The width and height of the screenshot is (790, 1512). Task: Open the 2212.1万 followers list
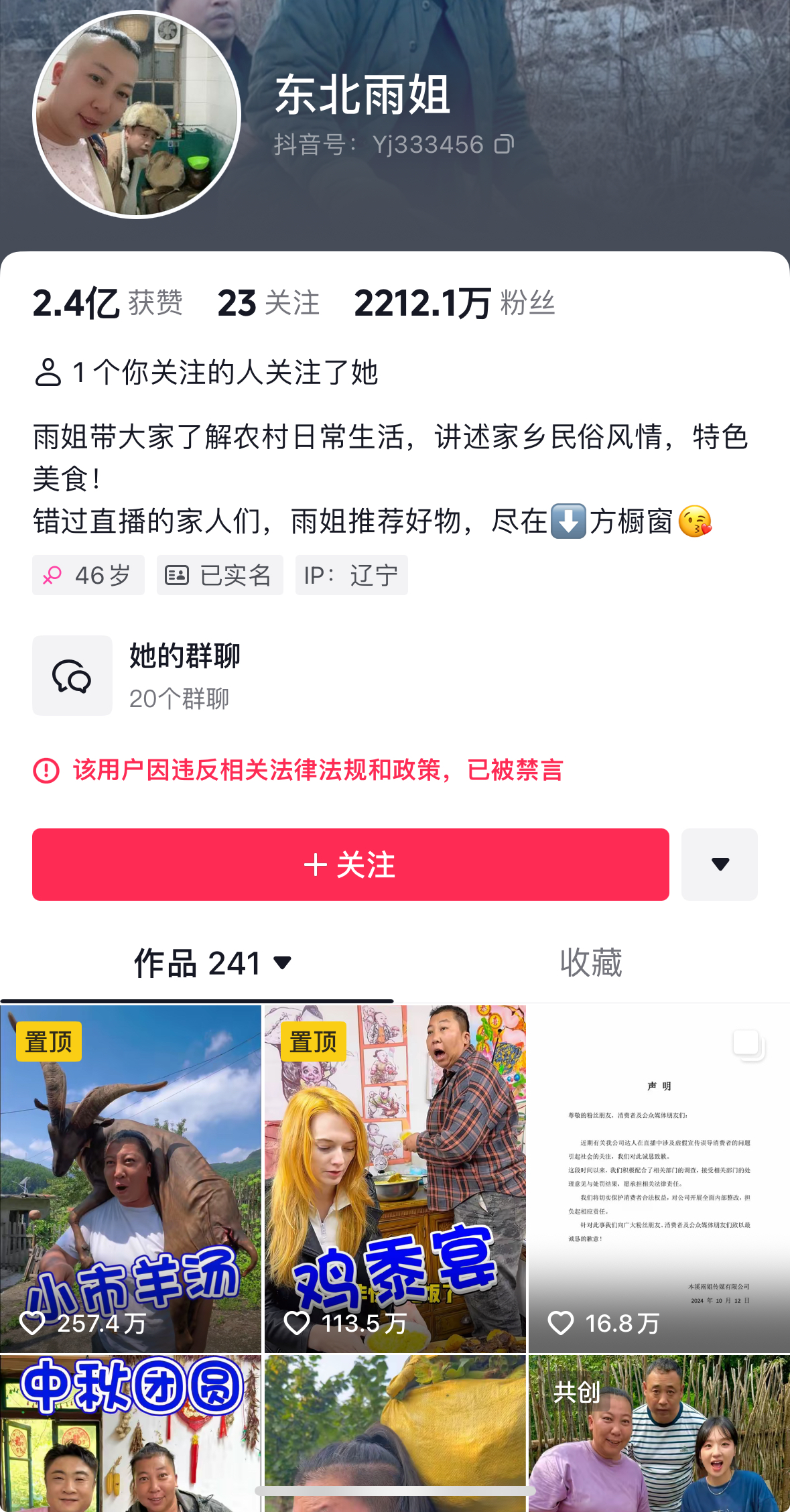pos(454,303)
